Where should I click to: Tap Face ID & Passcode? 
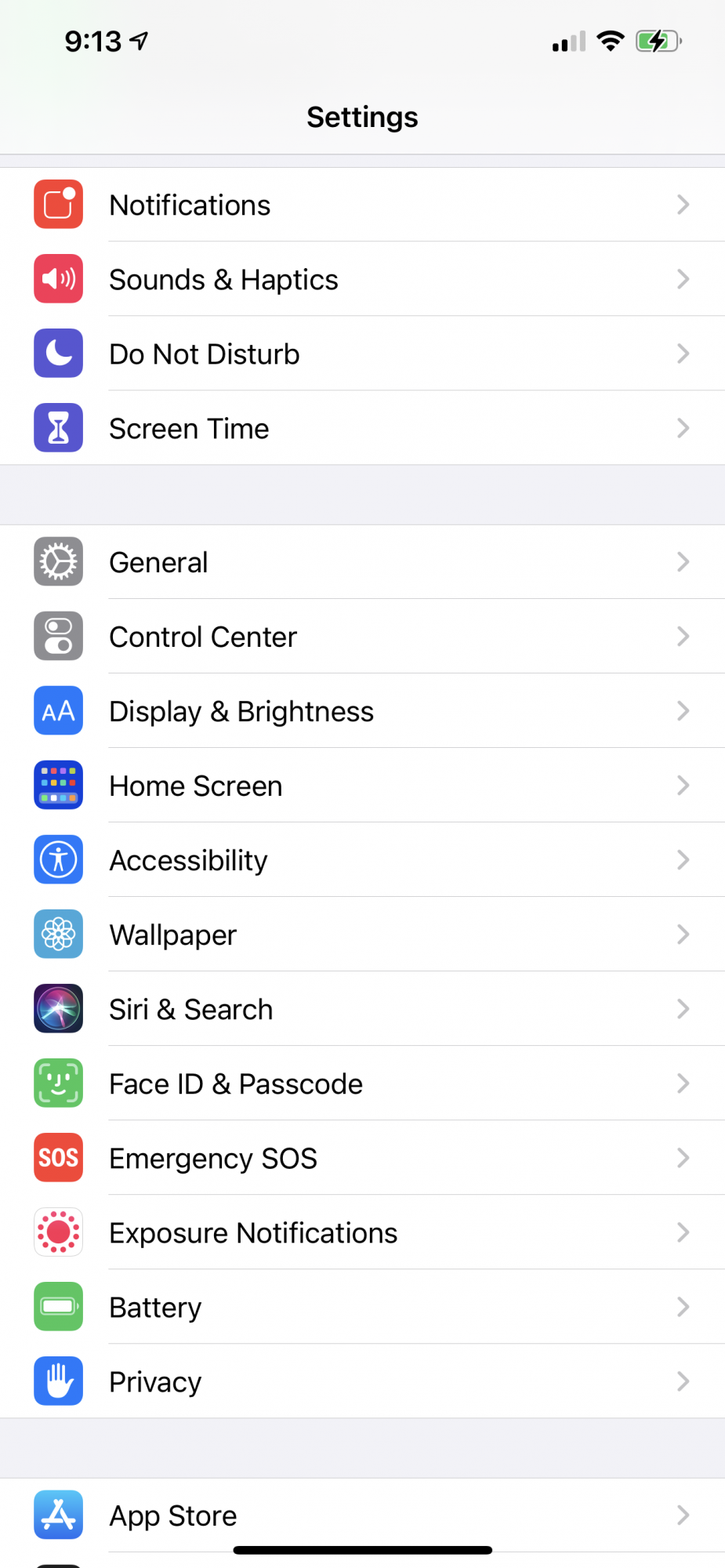tap(236, 1083)
